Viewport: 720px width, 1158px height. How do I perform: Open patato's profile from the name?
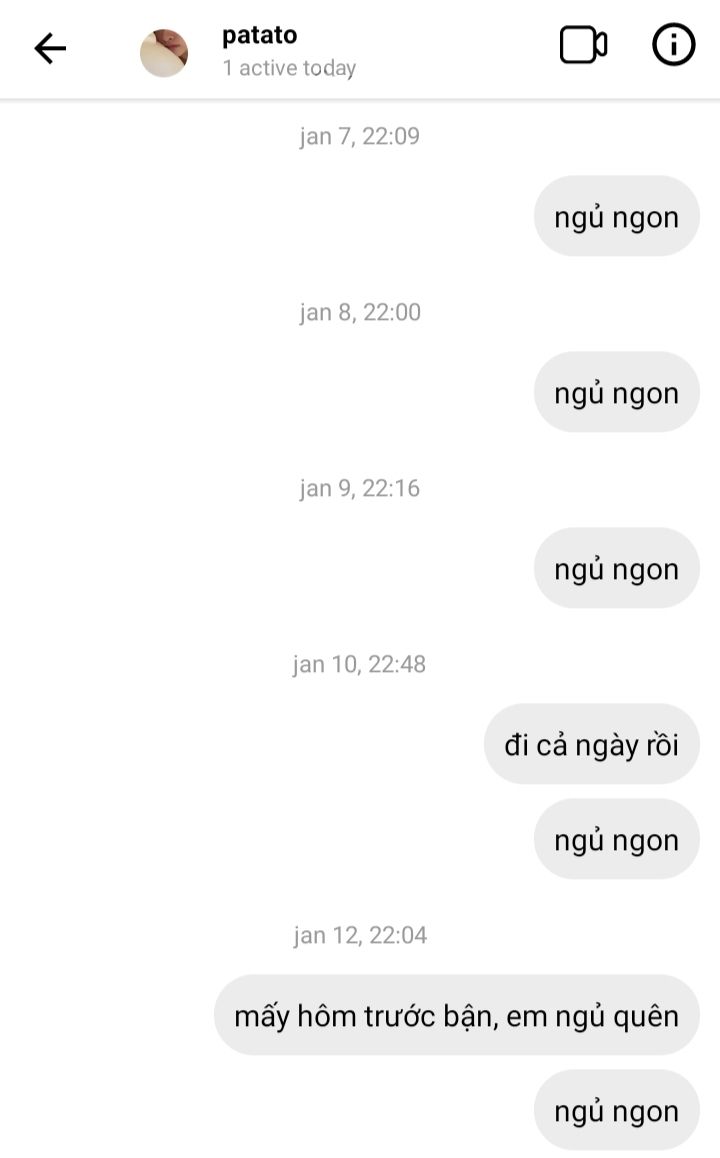tap(259, 36)
